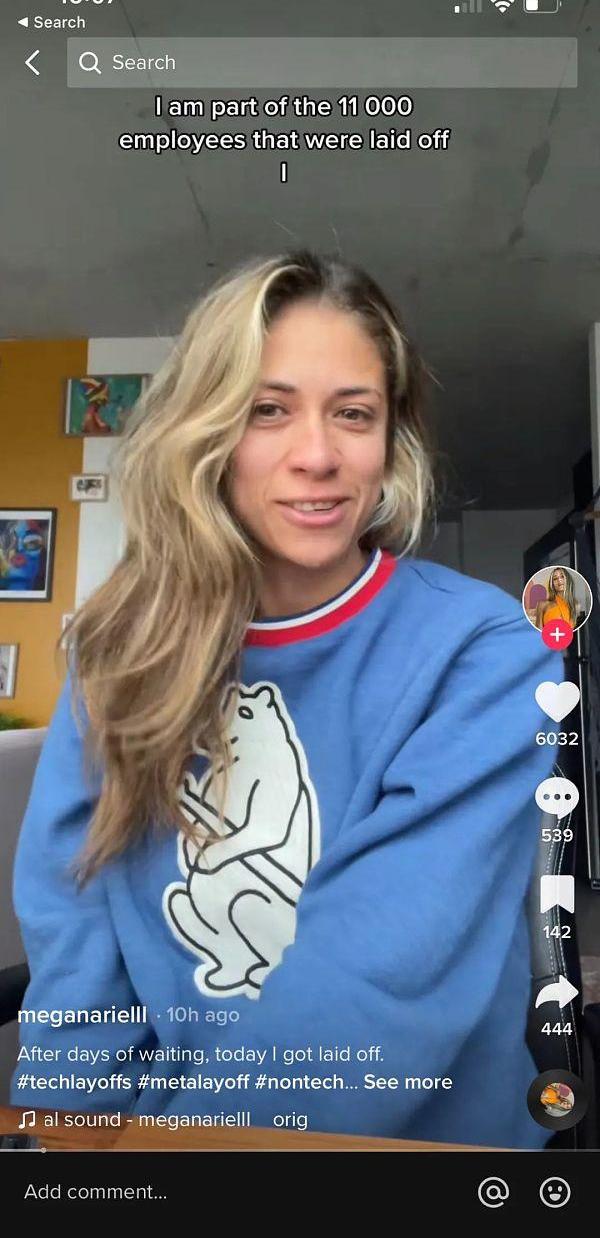Like this video with the heart
This screenshot has width=600, height=1238.
pyautogui.click(x=557, y=702)
